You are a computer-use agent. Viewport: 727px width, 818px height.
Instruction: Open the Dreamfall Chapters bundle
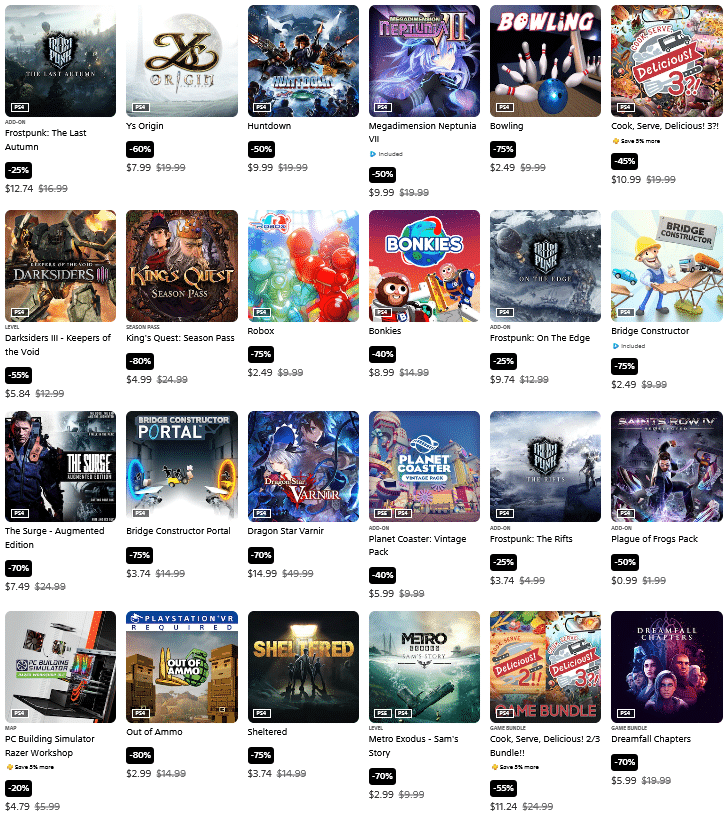[666, 666]
